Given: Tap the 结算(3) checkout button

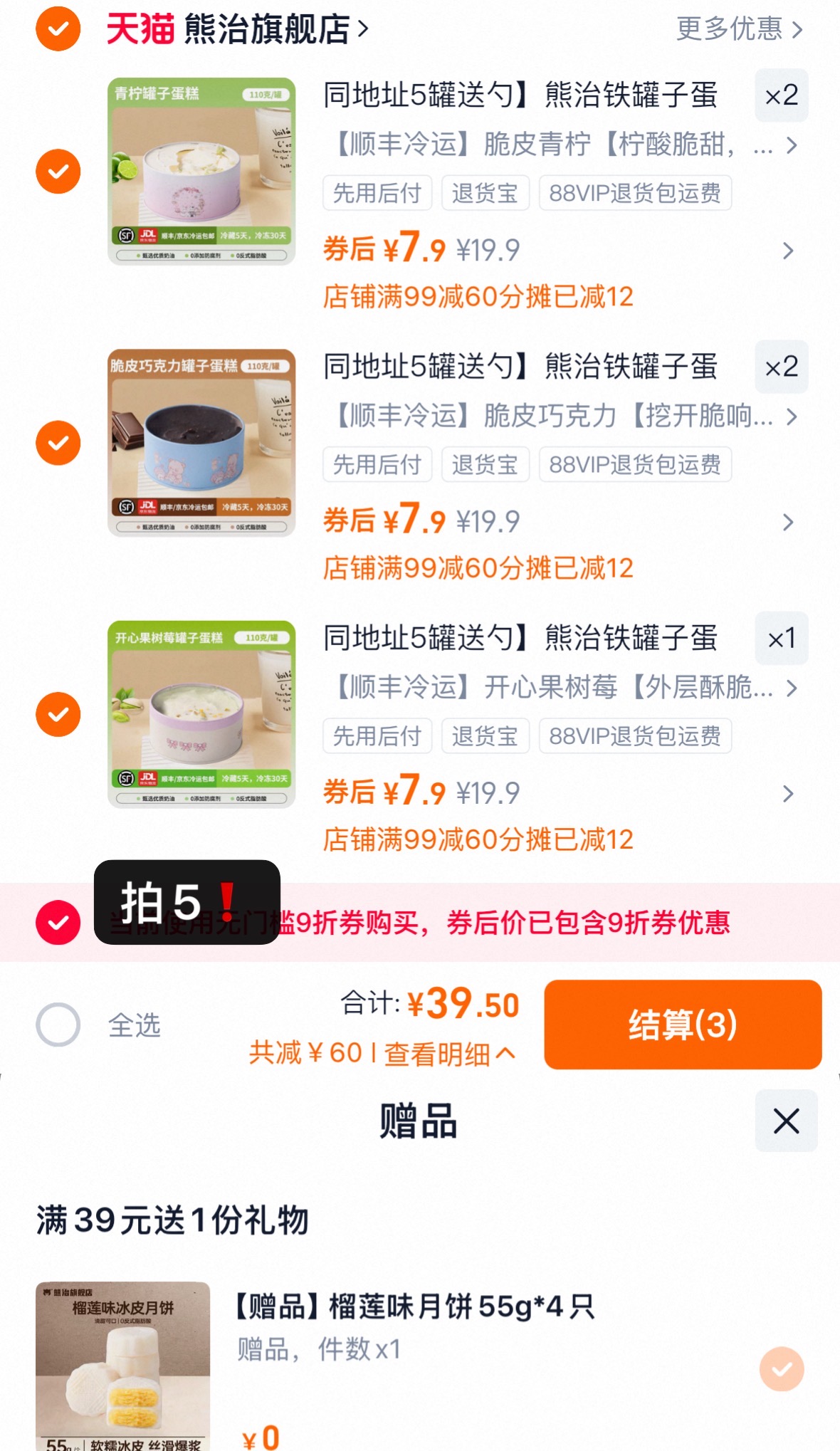Looking at the screenshot, I should (683, 1025).
